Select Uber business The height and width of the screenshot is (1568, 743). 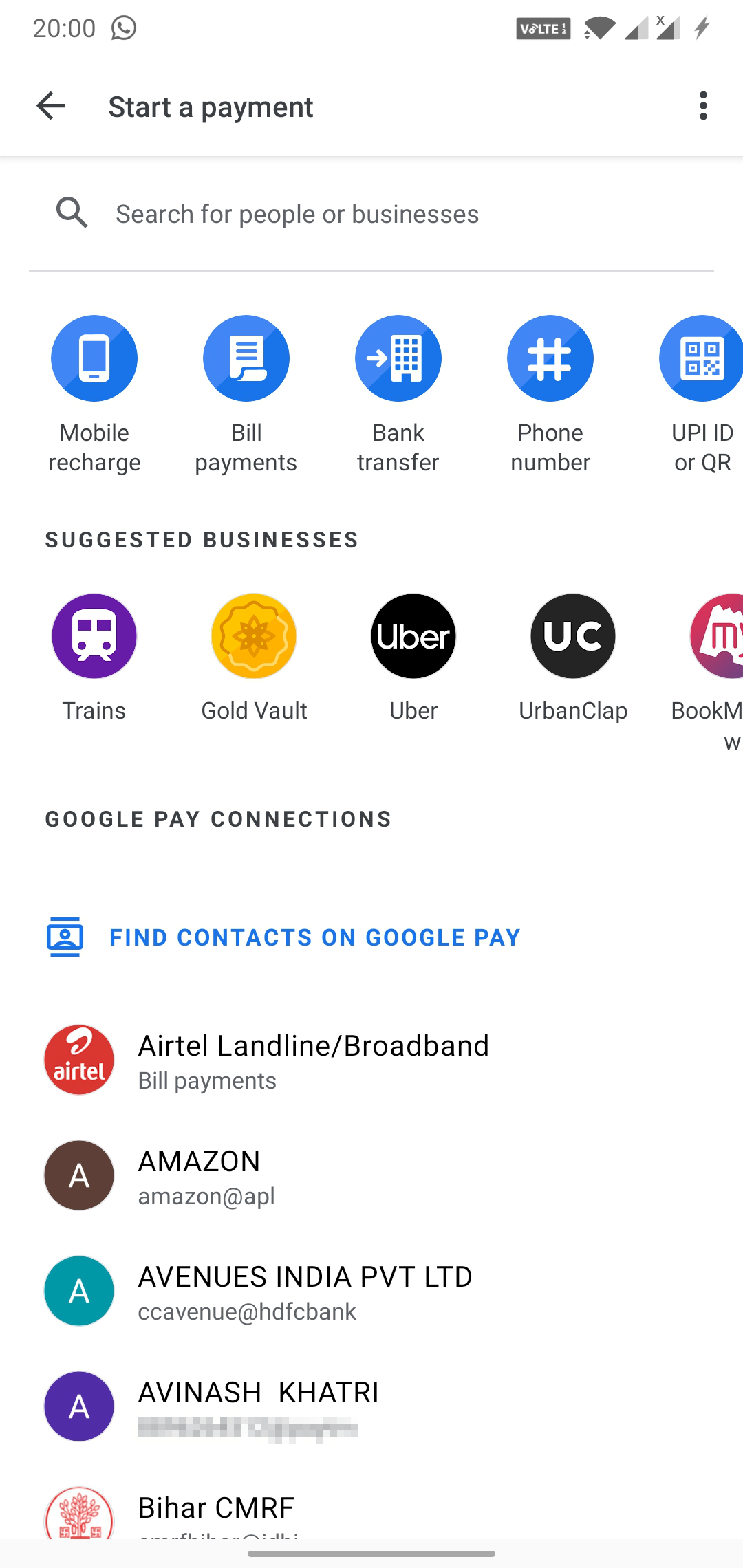(x=413, y=637)
